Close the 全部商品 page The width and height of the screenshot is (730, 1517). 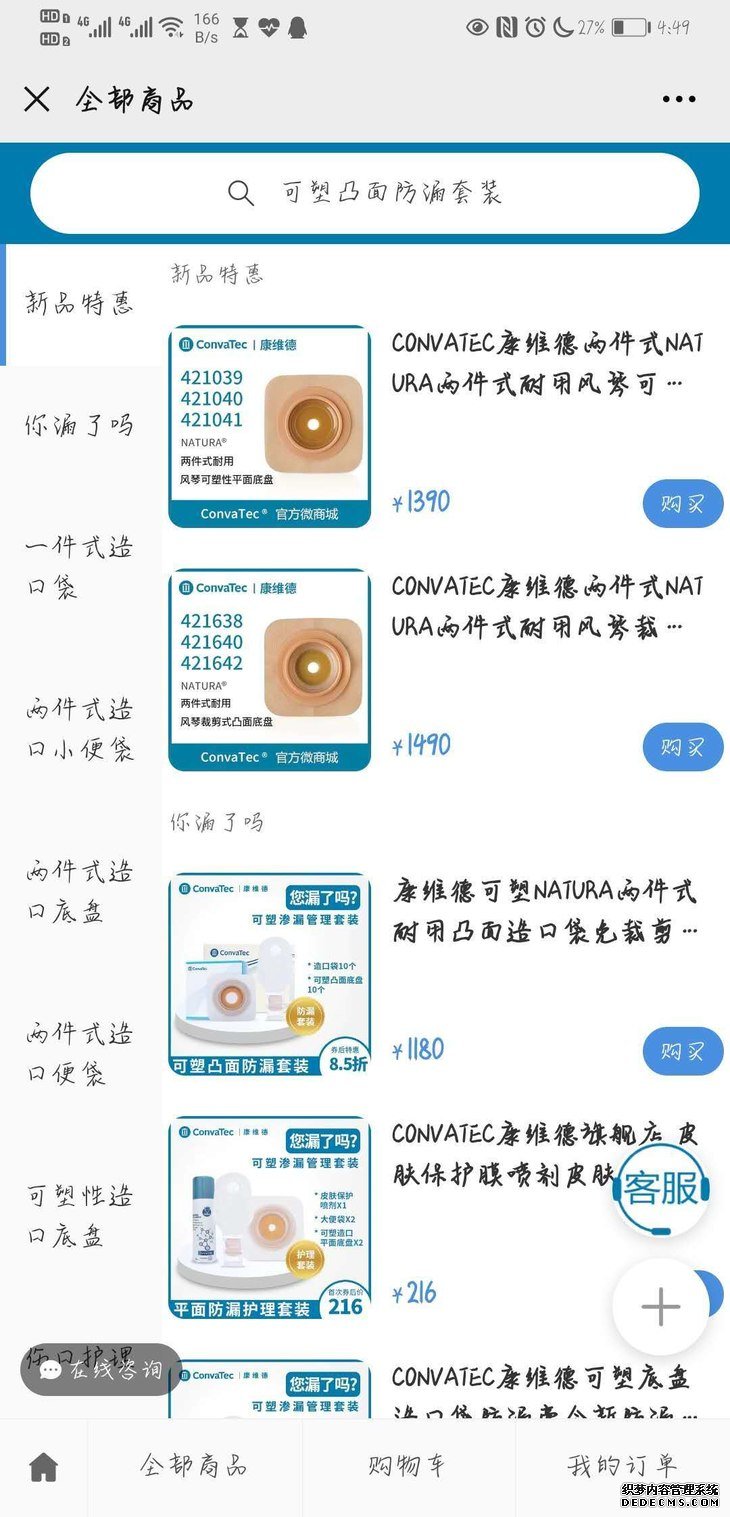37,99
